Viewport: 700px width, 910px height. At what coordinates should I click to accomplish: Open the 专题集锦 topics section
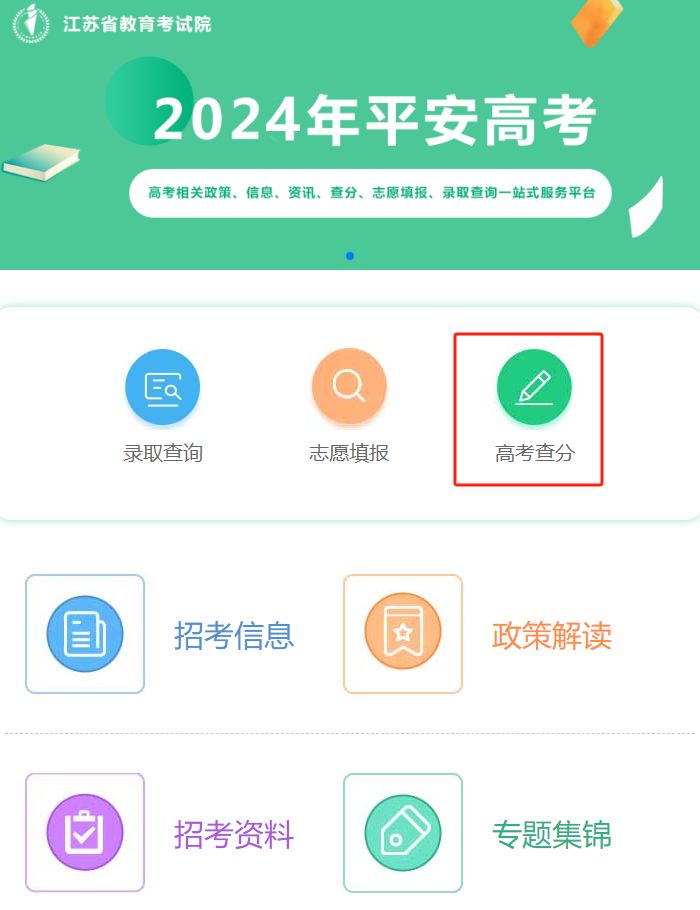click(x=478, y=833)
